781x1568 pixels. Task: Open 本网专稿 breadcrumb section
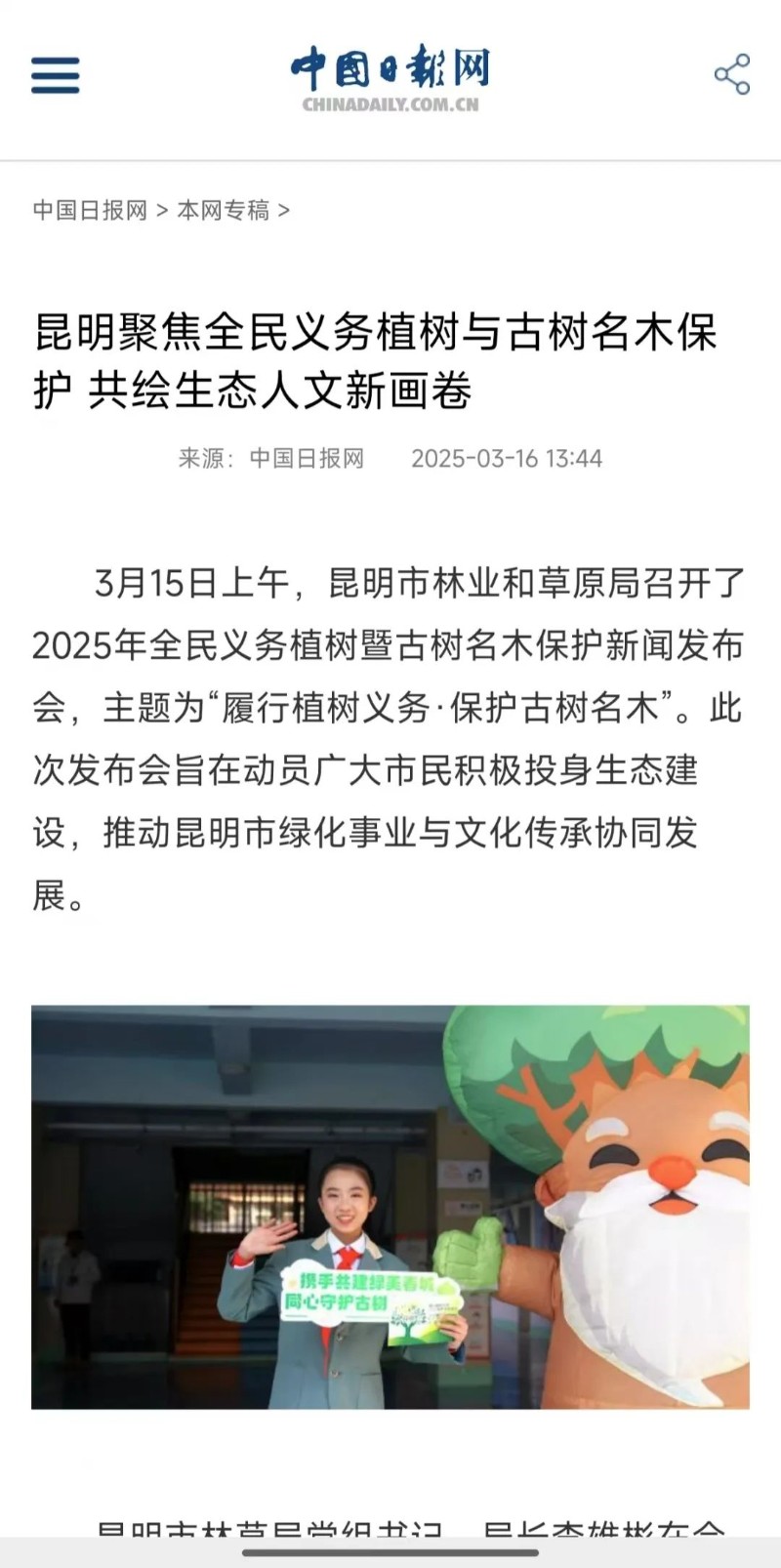click(223, 210)
